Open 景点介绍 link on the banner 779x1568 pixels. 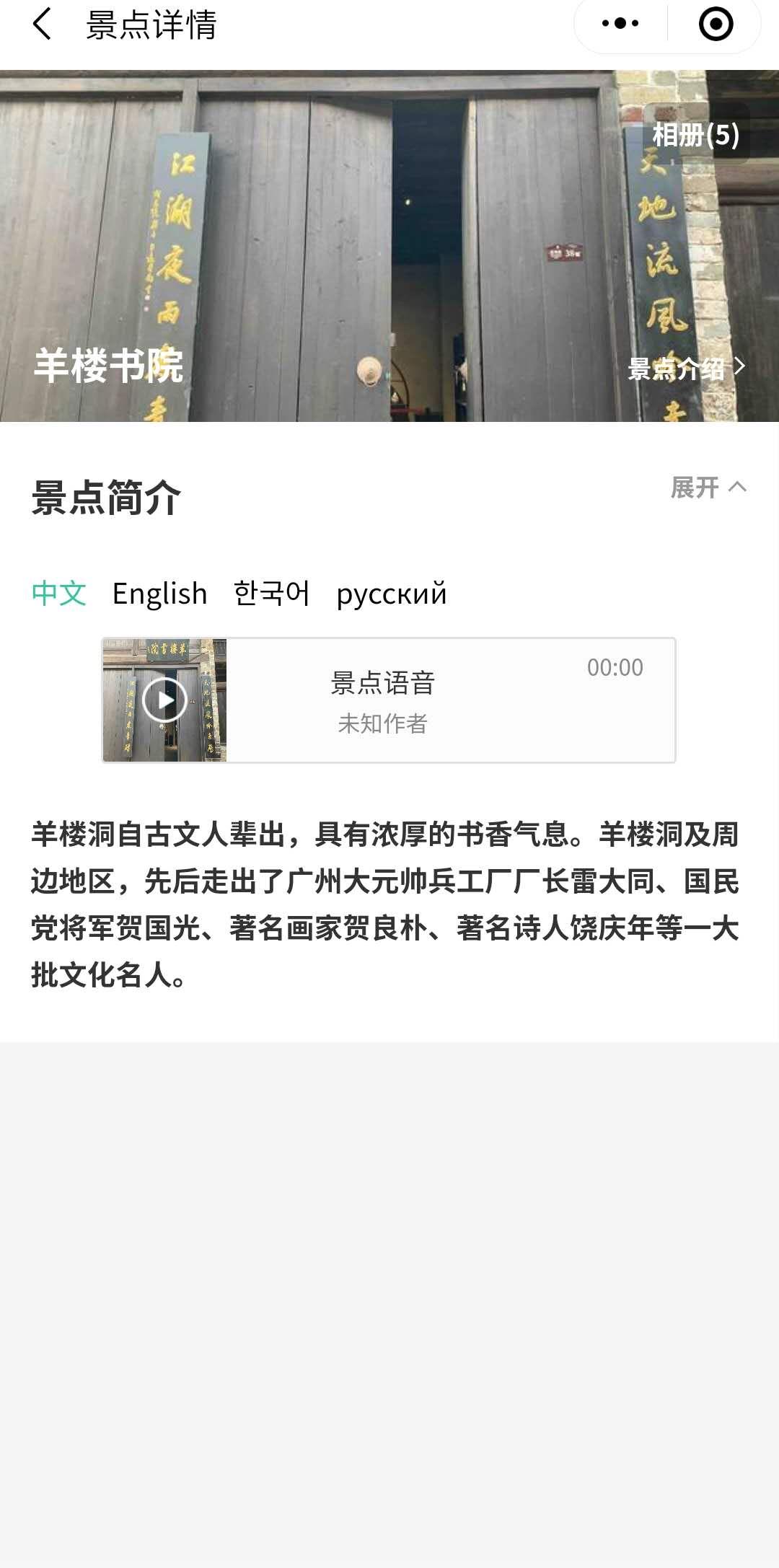click(685, 369)
